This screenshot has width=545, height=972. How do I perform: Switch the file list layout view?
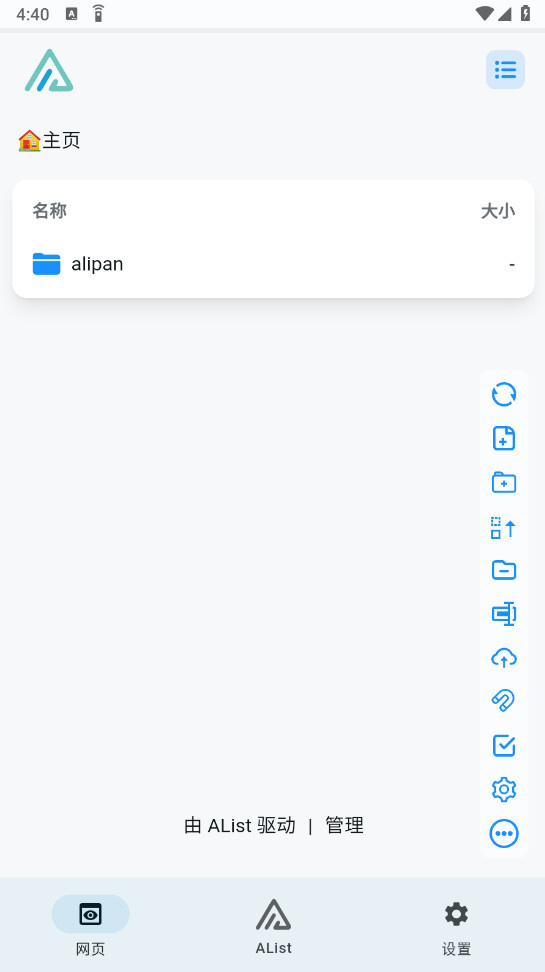point(505,69)
